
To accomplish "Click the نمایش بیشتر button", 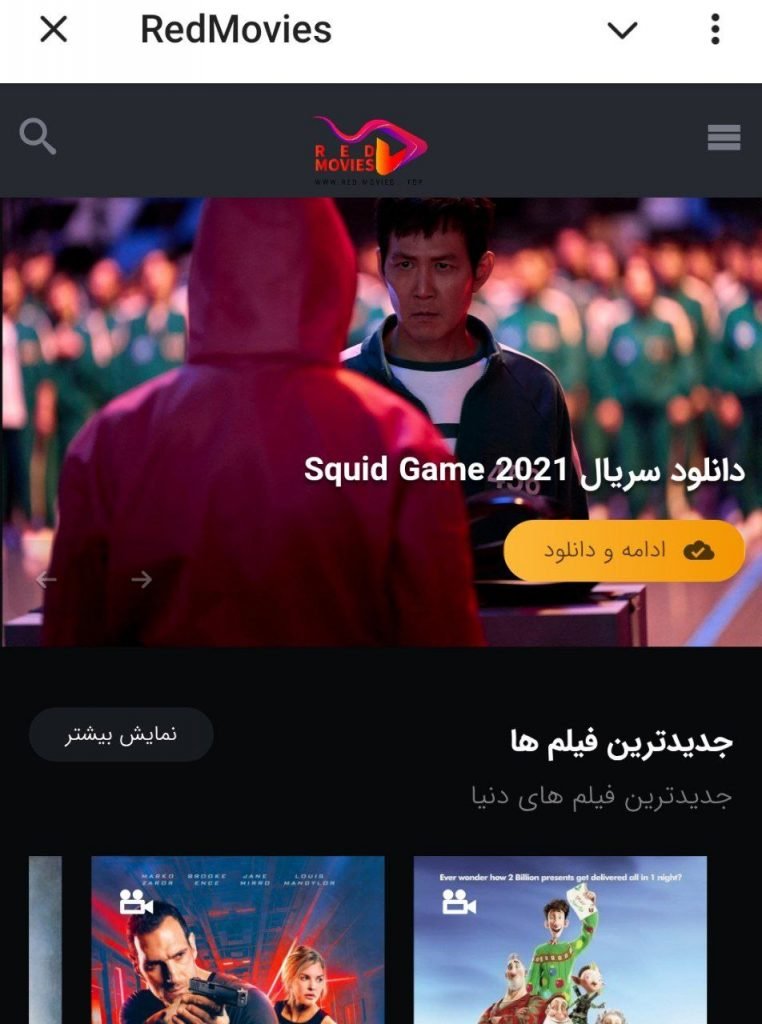I will 124,733.
